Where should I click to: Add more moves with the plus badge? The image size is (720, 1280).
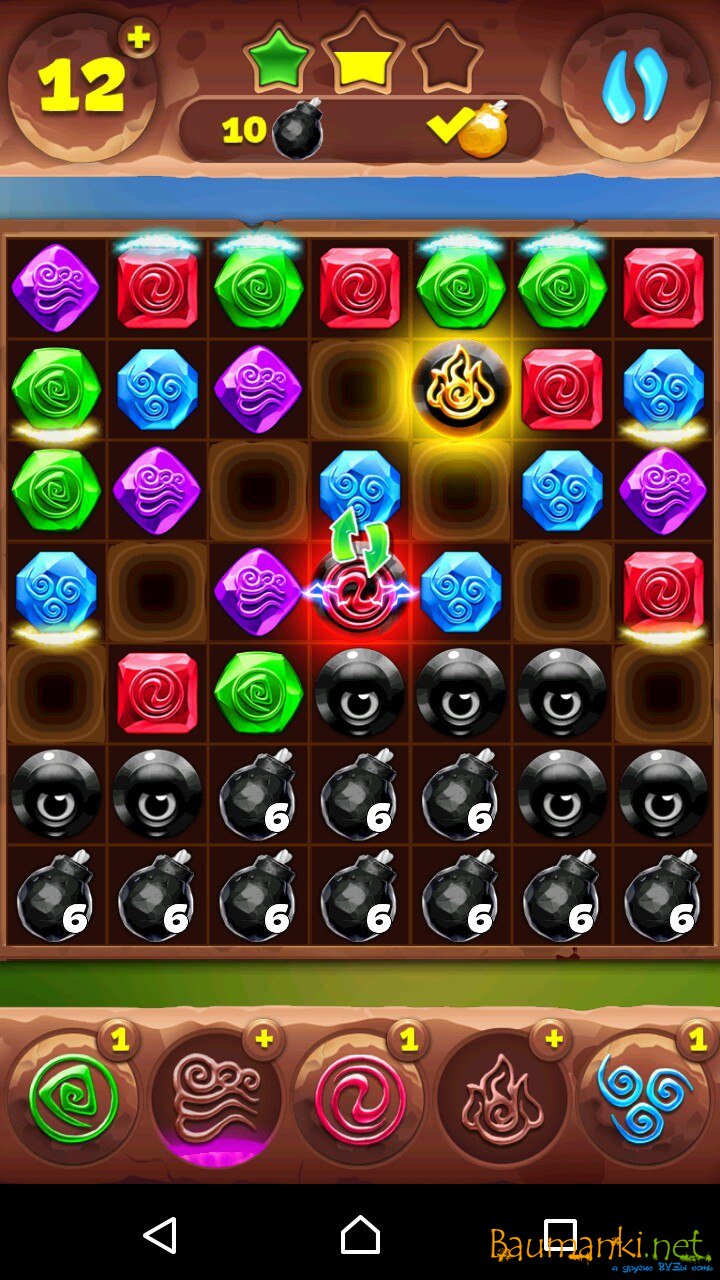point(139,38)
